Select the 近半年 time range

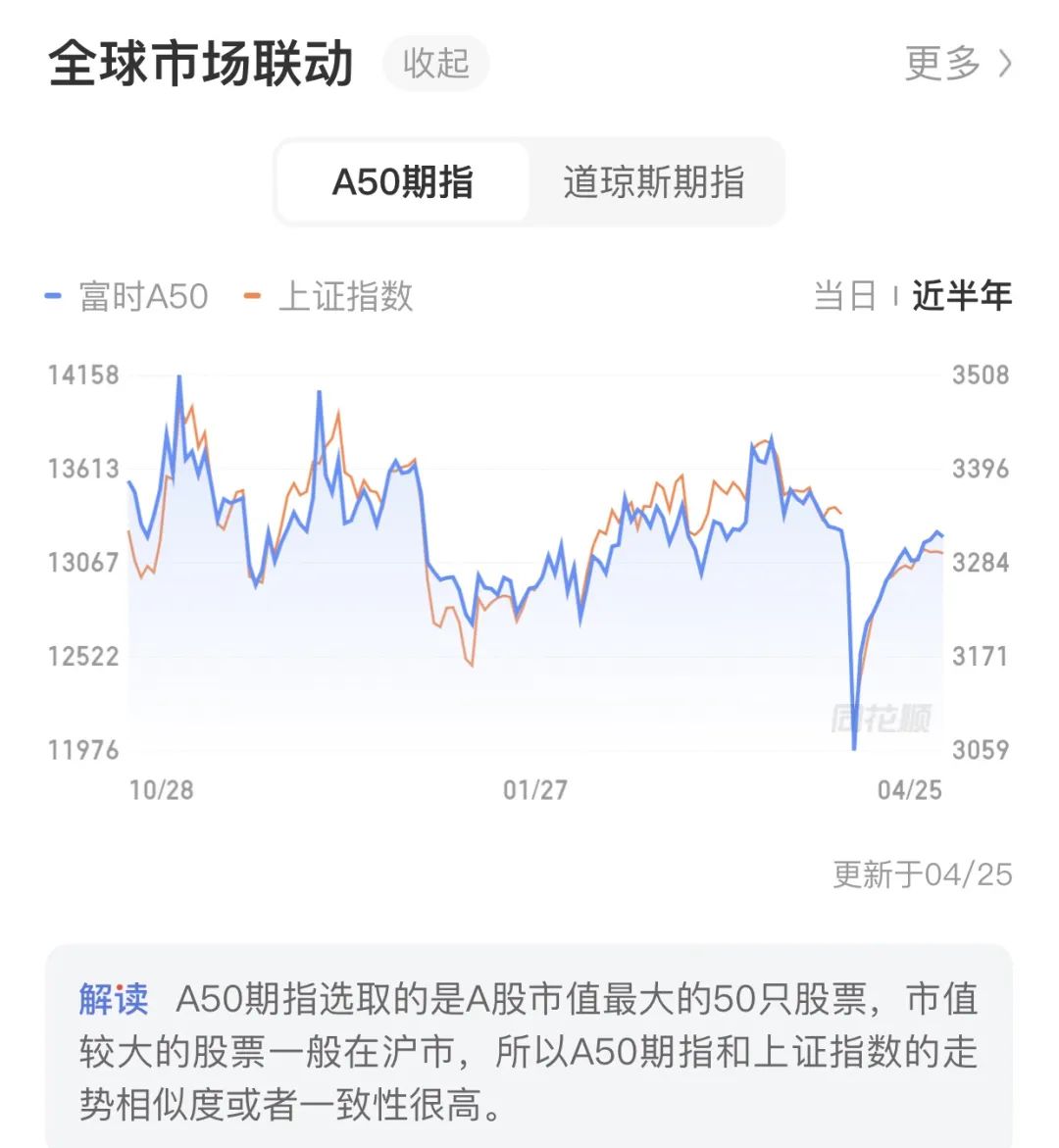coord(961,295)
